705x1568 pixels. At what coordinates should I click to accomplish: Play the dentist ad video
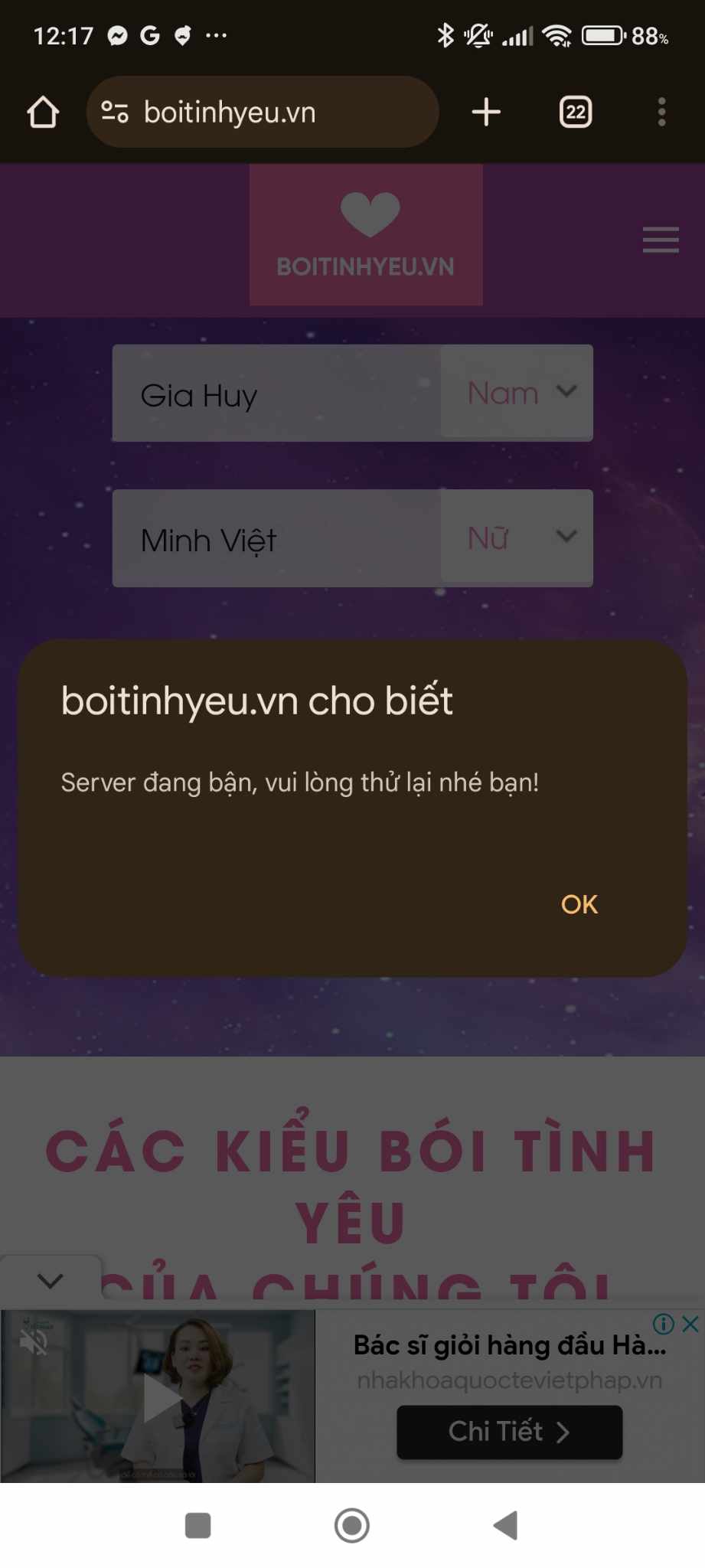pos(162,1398)
